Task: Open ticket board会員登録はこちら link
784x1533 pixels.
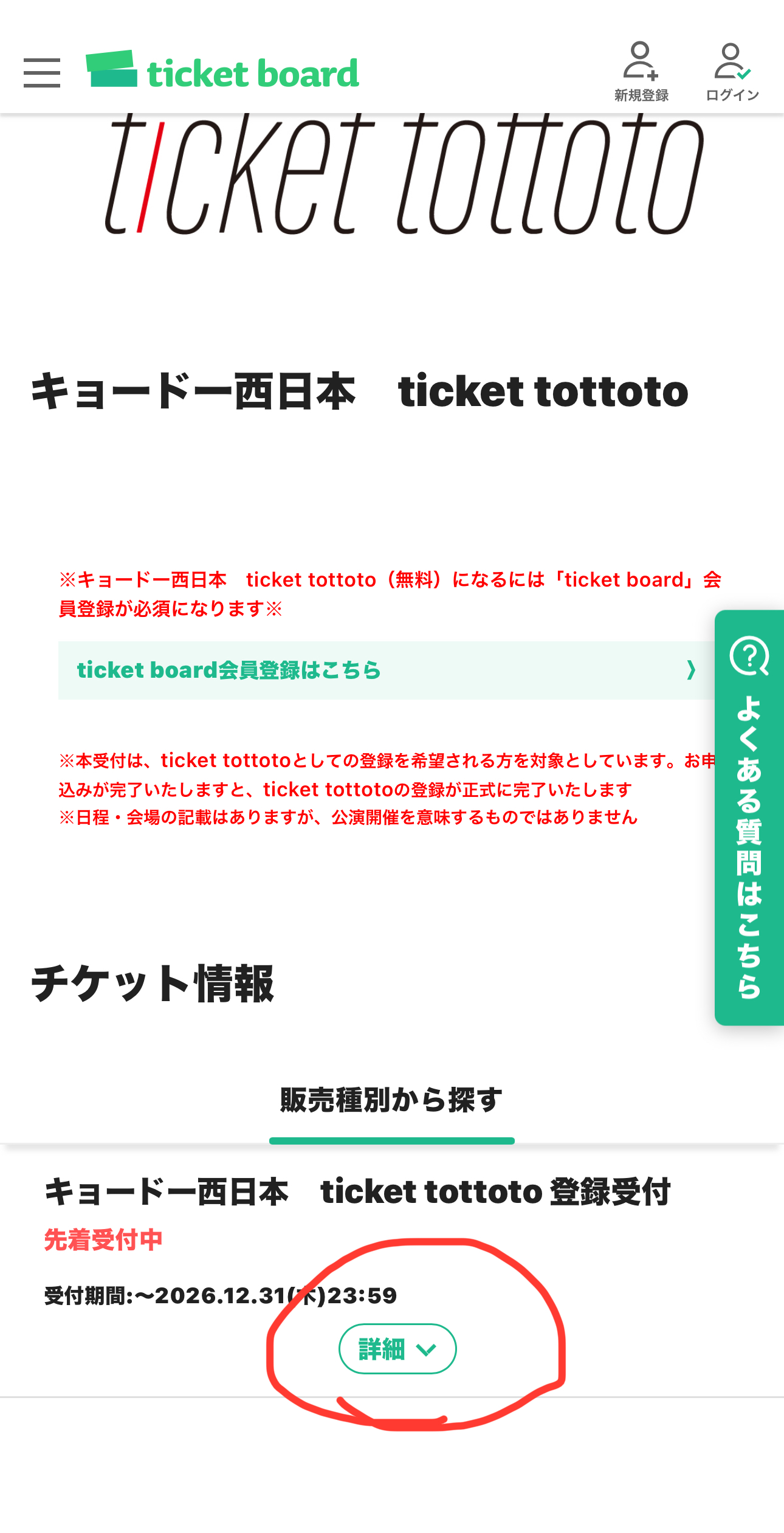Action: [x=387, y=670]
